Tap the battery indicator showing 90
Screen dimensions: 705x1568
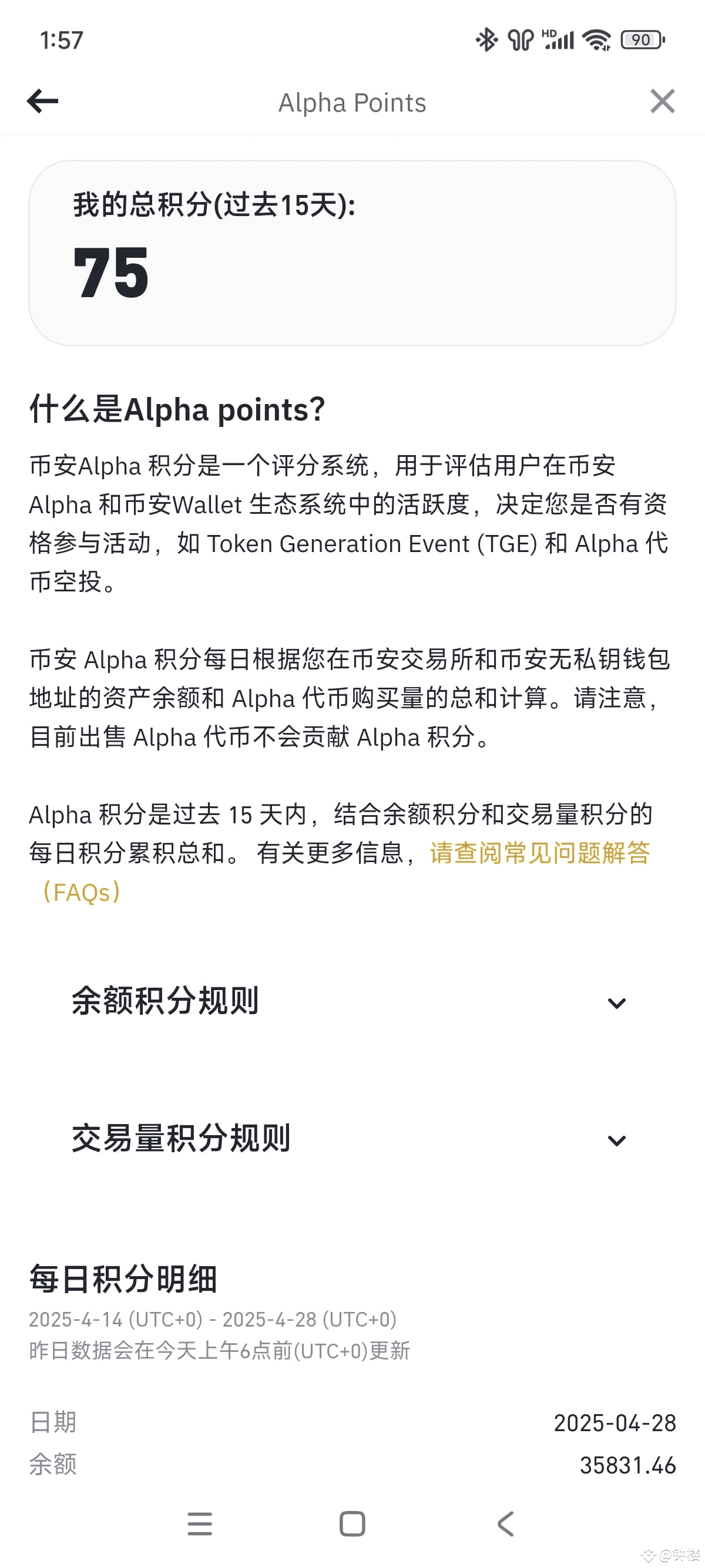point(640,39)
